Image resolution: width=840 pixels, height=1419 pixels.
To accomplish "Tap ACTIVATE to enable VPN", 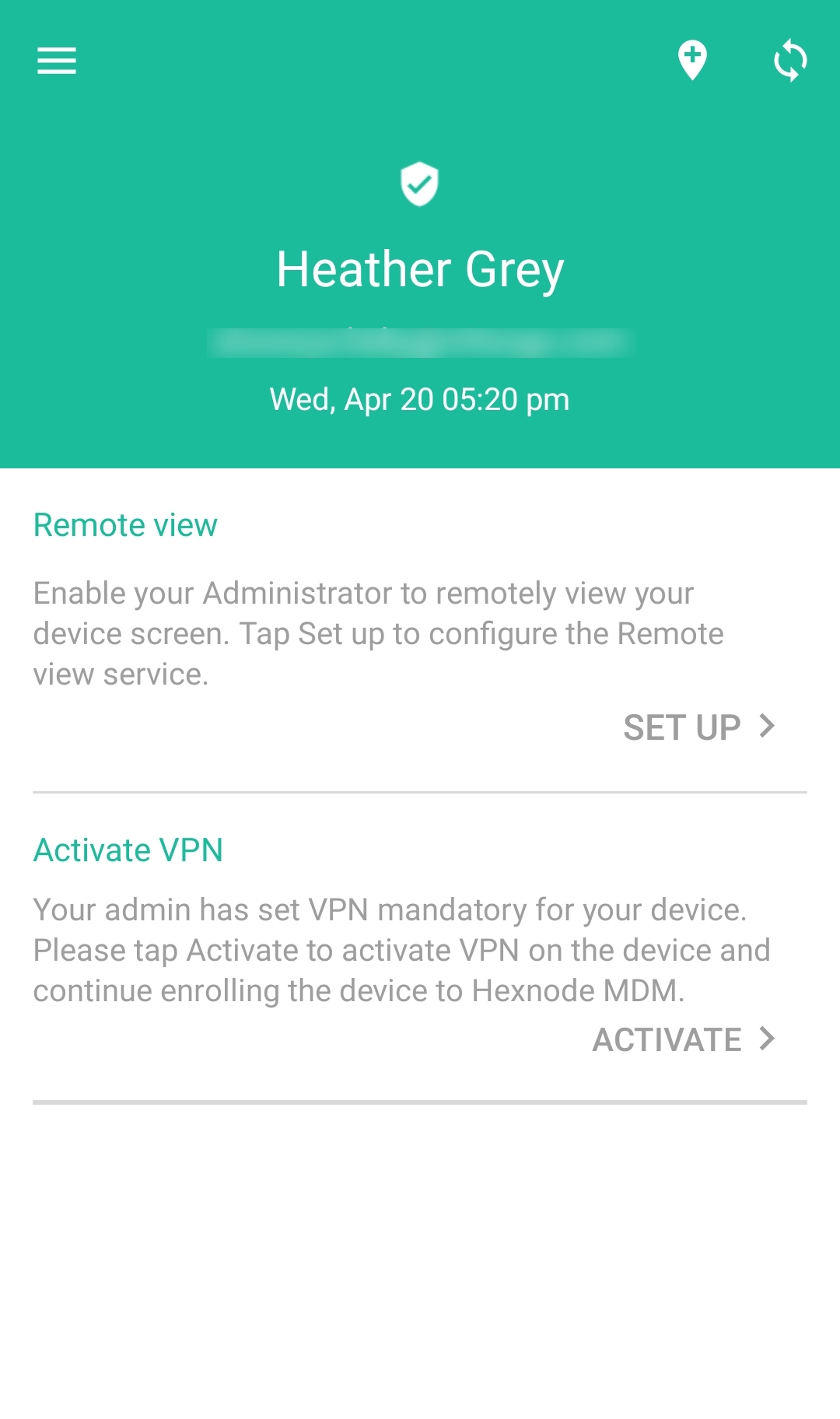I will [684, 1039].
